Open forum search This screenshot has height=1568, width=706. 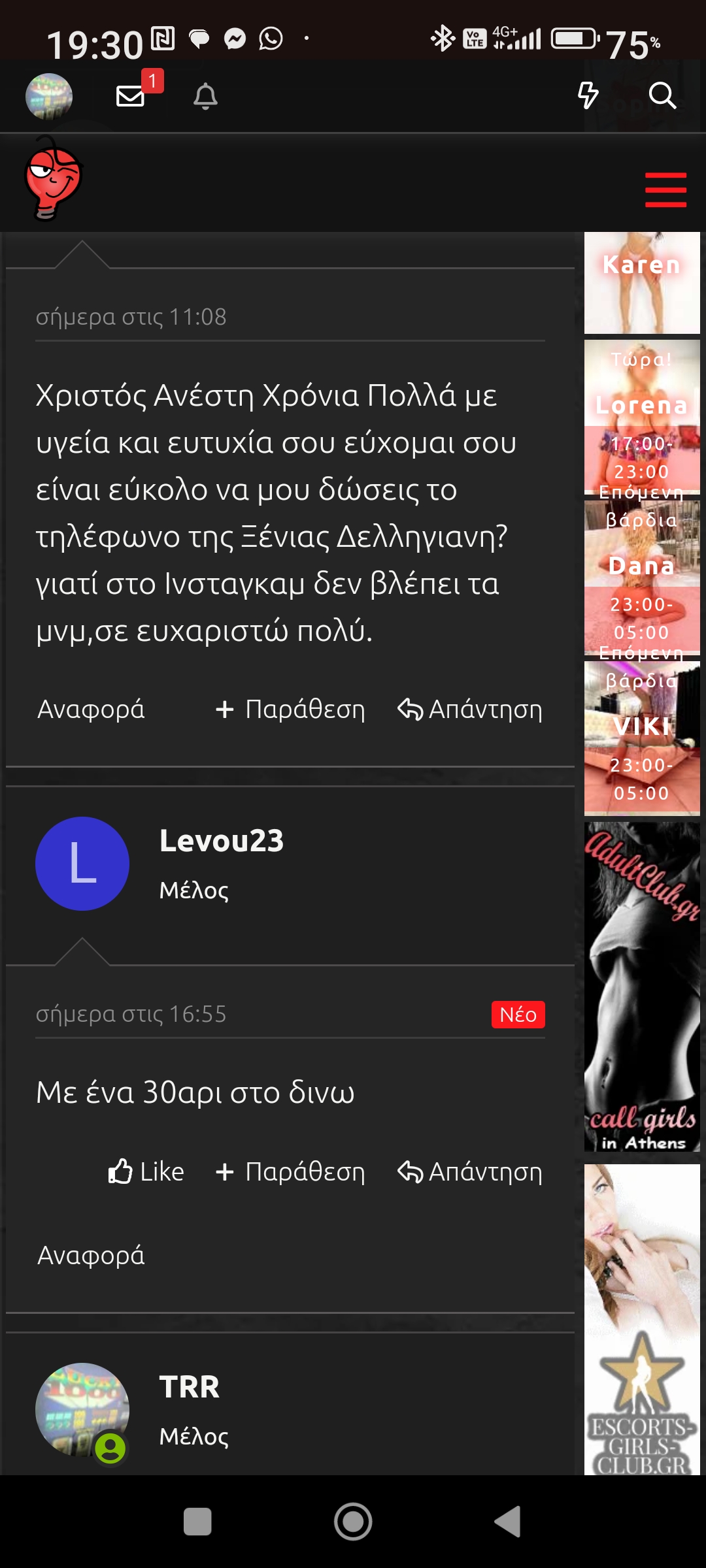[x=662, y=96]
